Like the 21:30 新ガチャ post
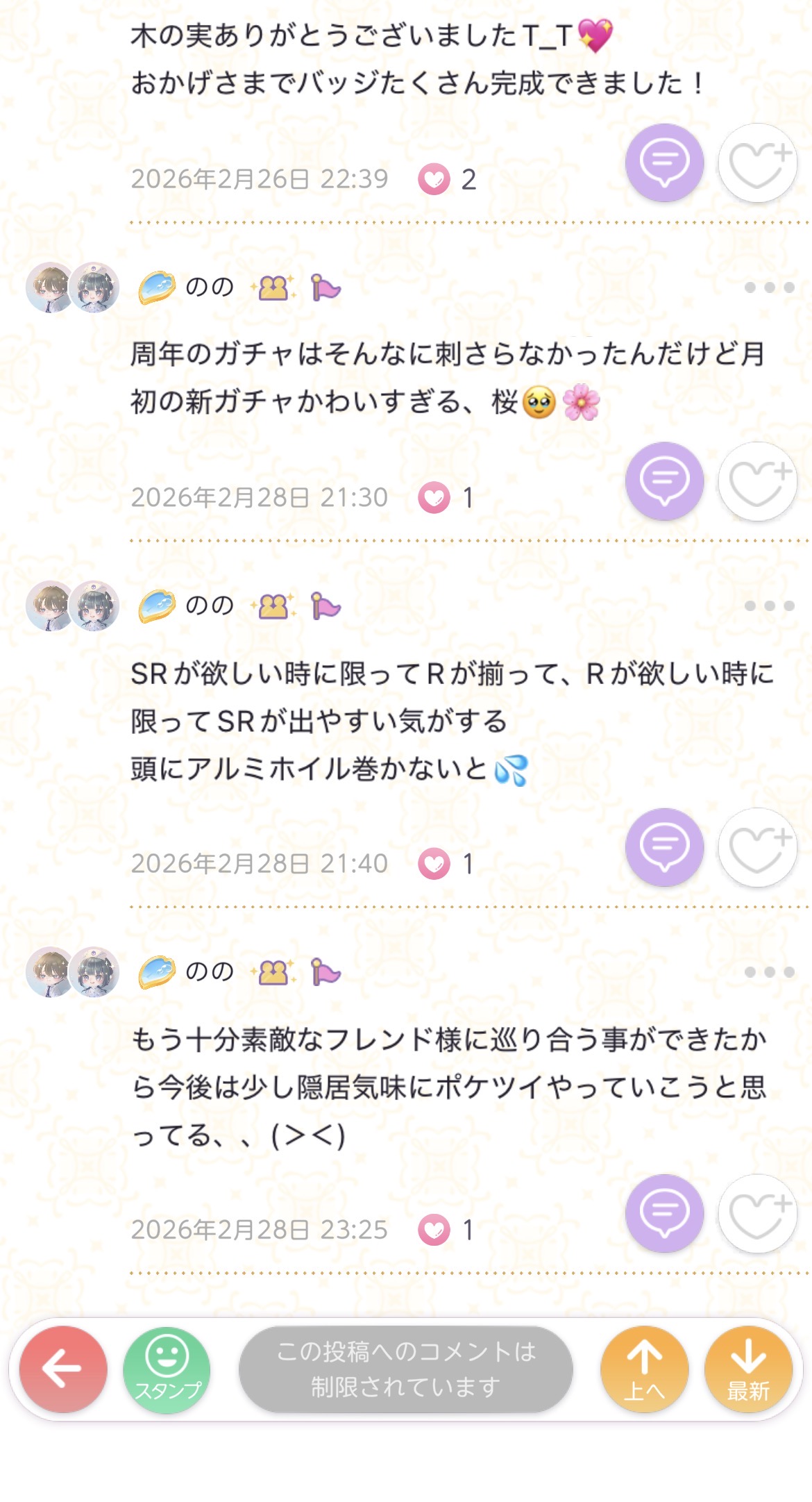Image resolution: width=812 pixels, height=1502 pixels. [x=757, y=481]
